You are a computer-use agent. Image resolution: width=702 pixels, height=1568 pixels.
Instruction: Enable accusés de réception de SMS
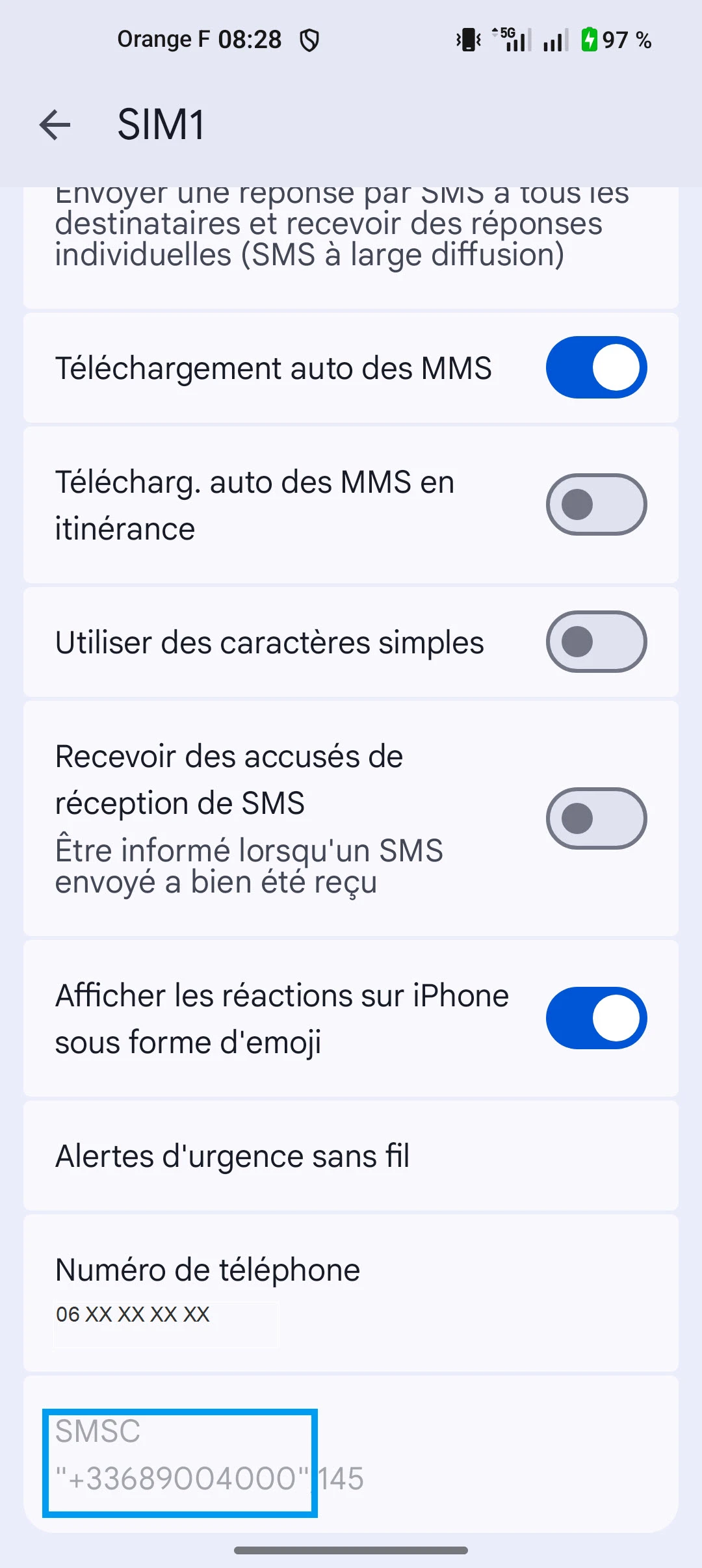595,818
